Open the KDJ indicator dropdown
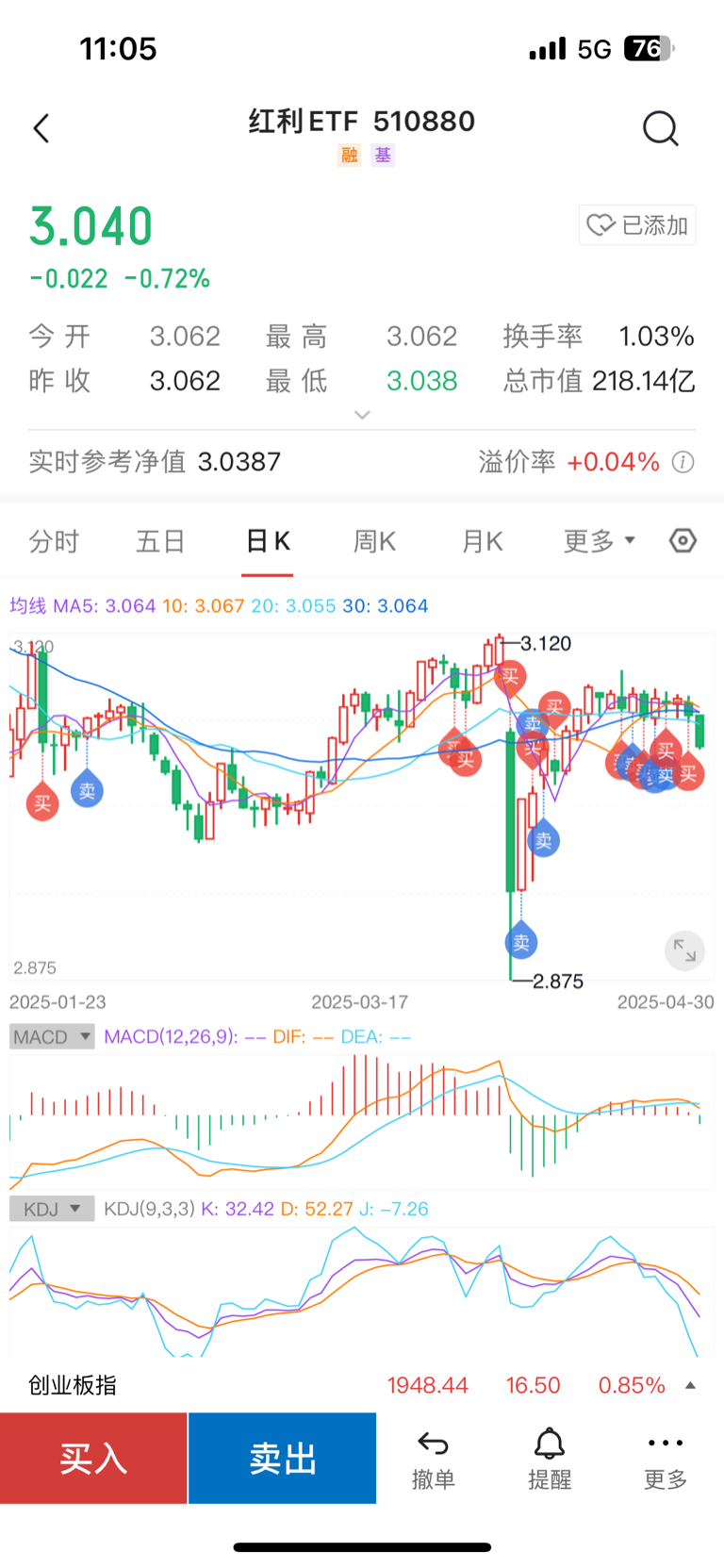The image size is (724, 1568). [x=51, y=1208]
